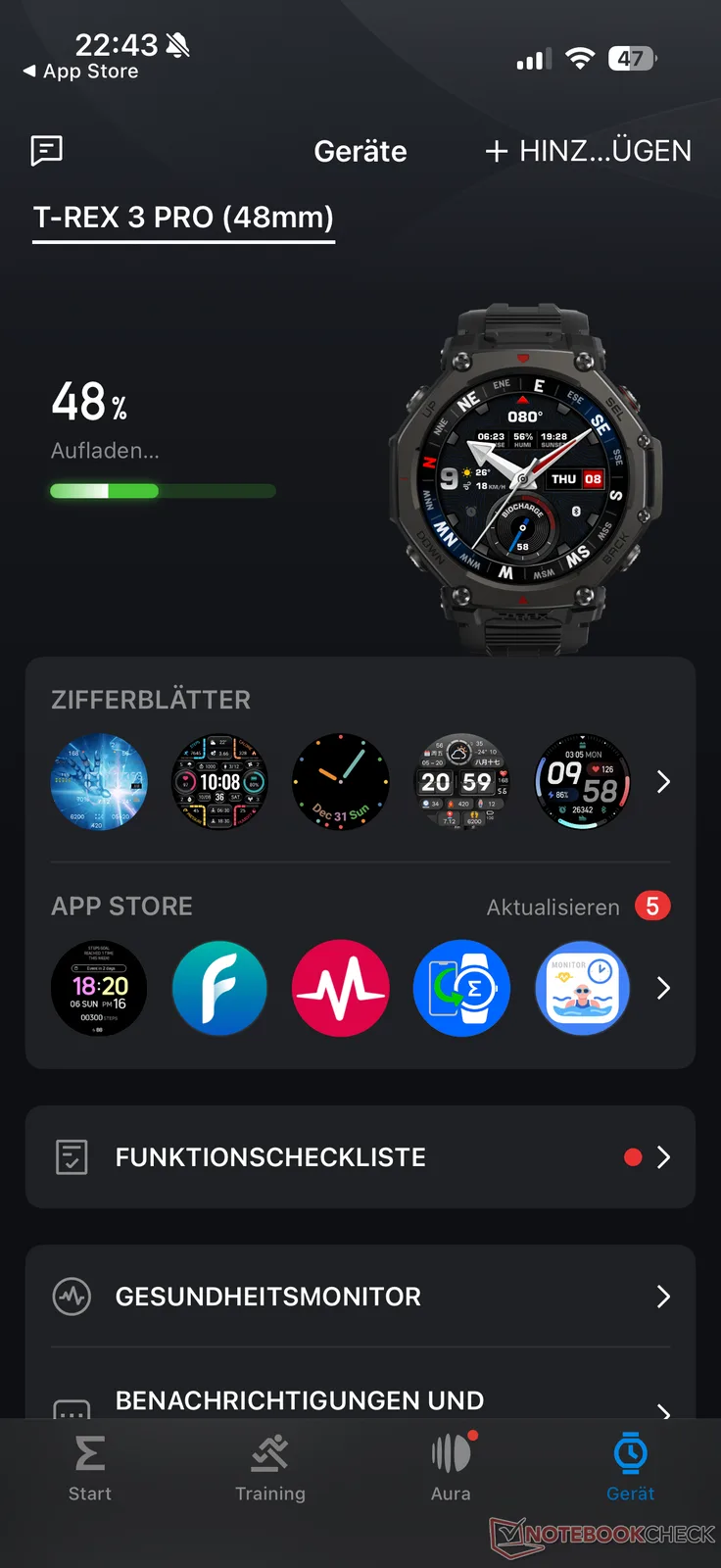Choose the blue robotic hand watch face

99,782
